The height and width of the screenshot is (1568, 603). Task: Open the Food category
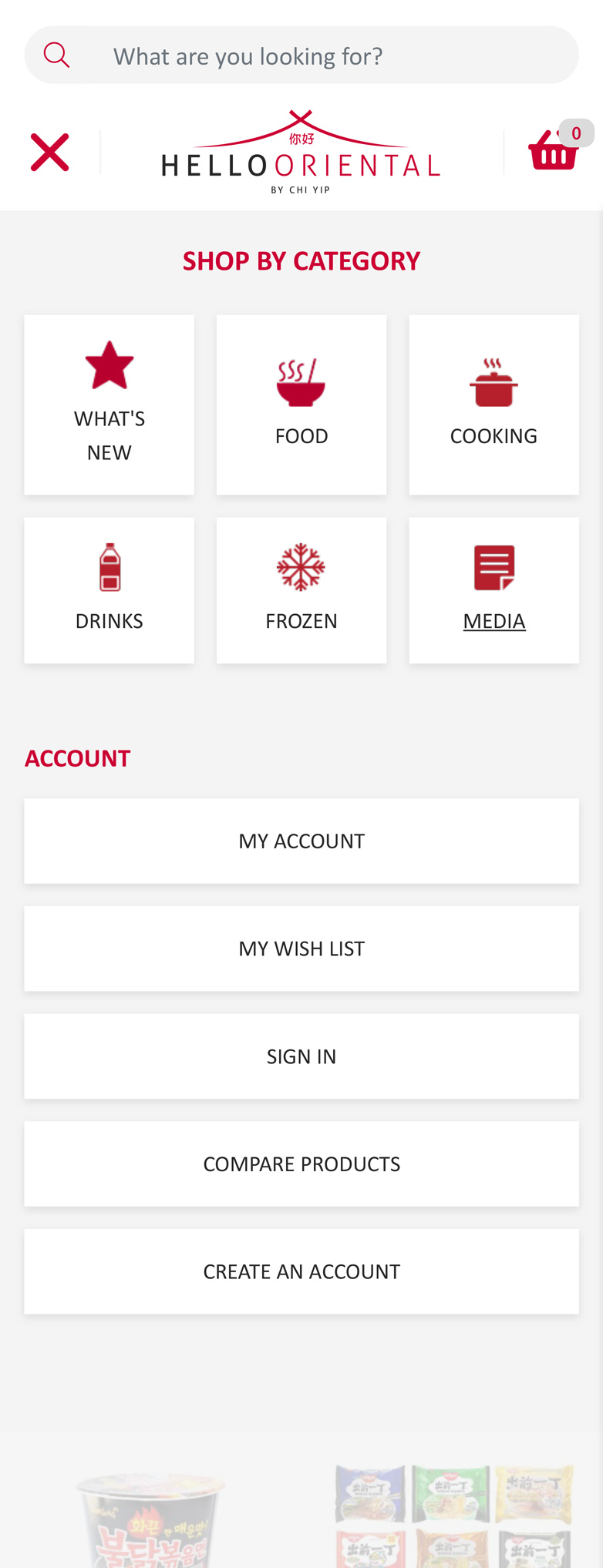click(x=301, y=405)
